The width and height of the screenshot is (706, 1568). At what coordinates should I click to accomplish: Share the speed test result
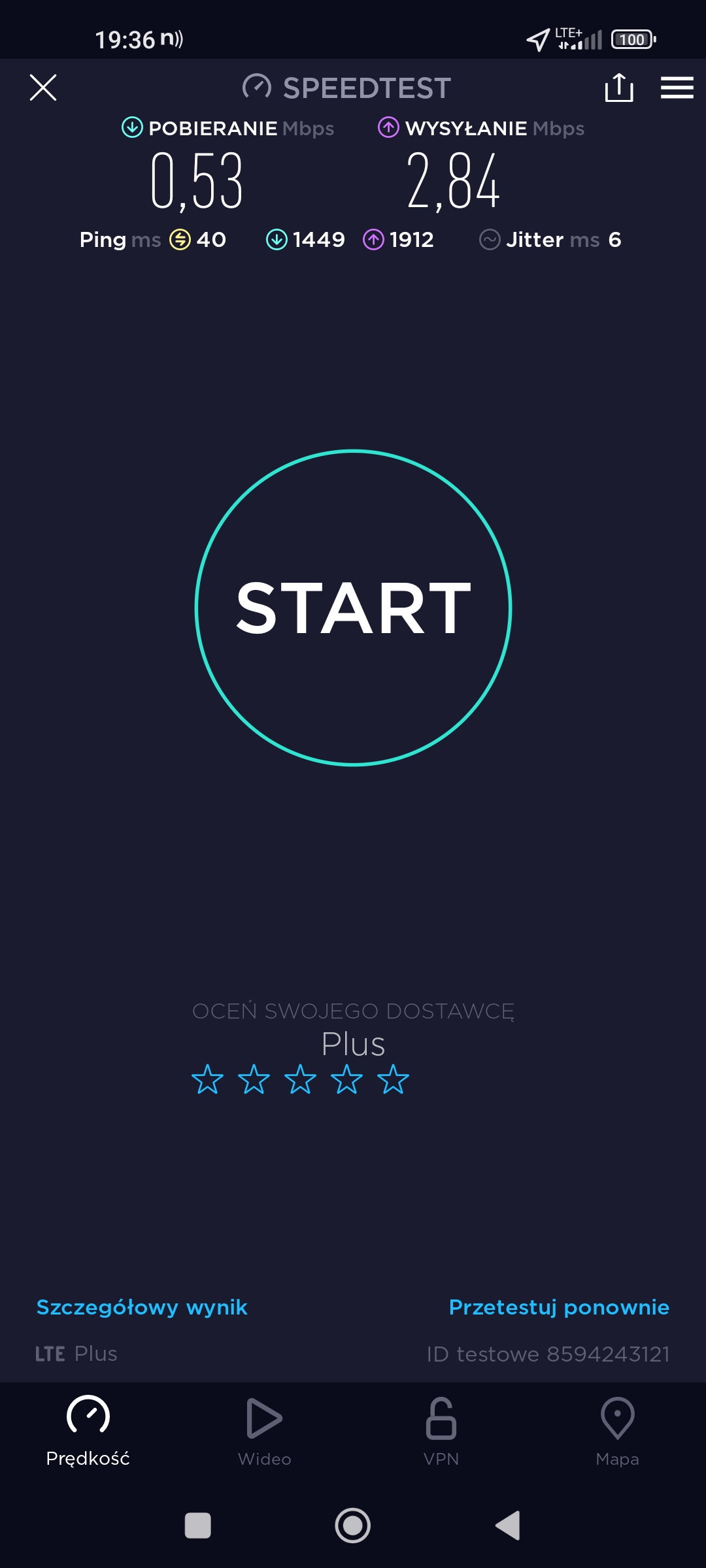coord(618,88)
